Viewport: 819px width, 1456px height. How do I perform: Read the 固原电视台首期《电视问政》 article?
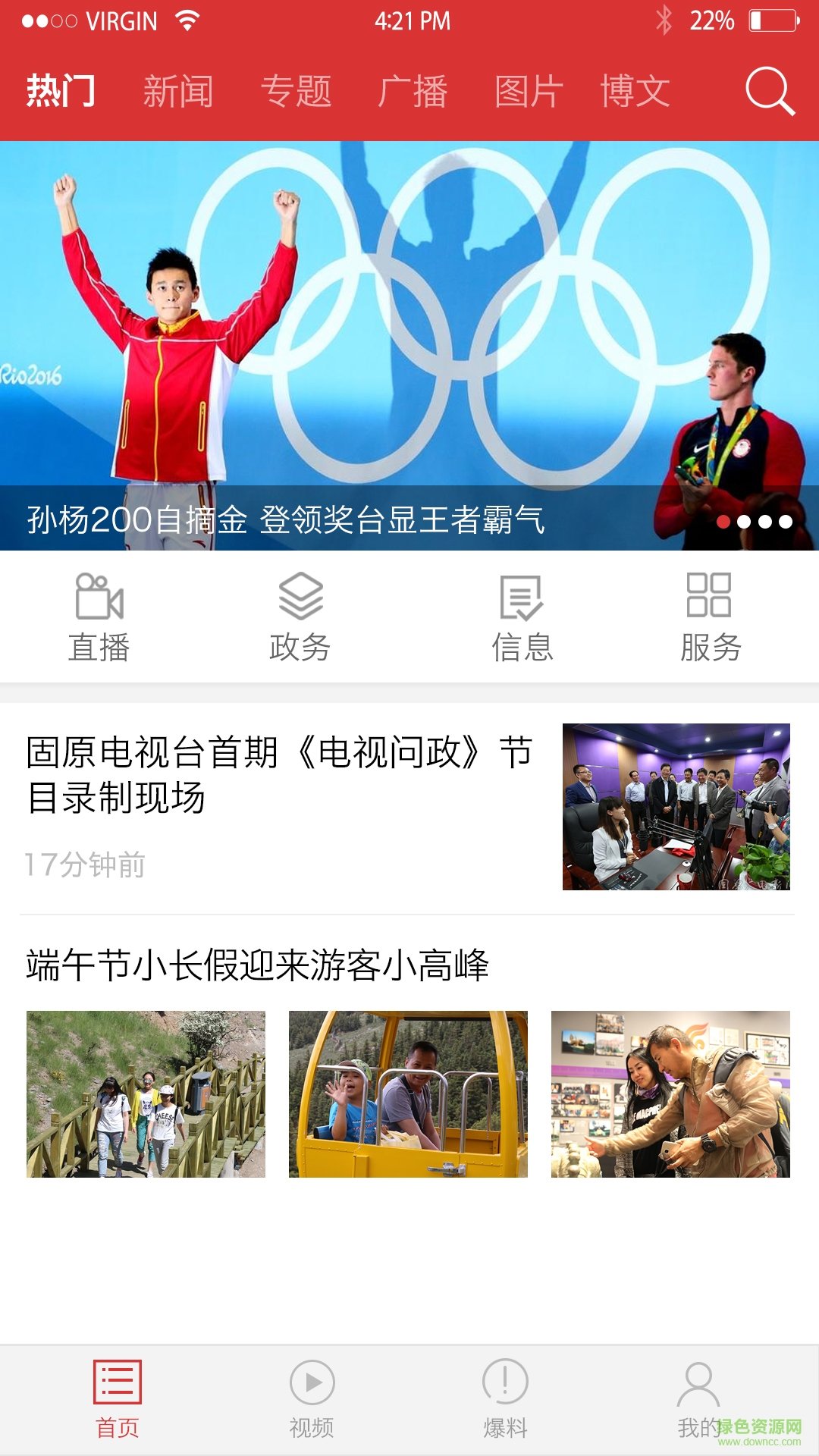(x=281, y=775)
